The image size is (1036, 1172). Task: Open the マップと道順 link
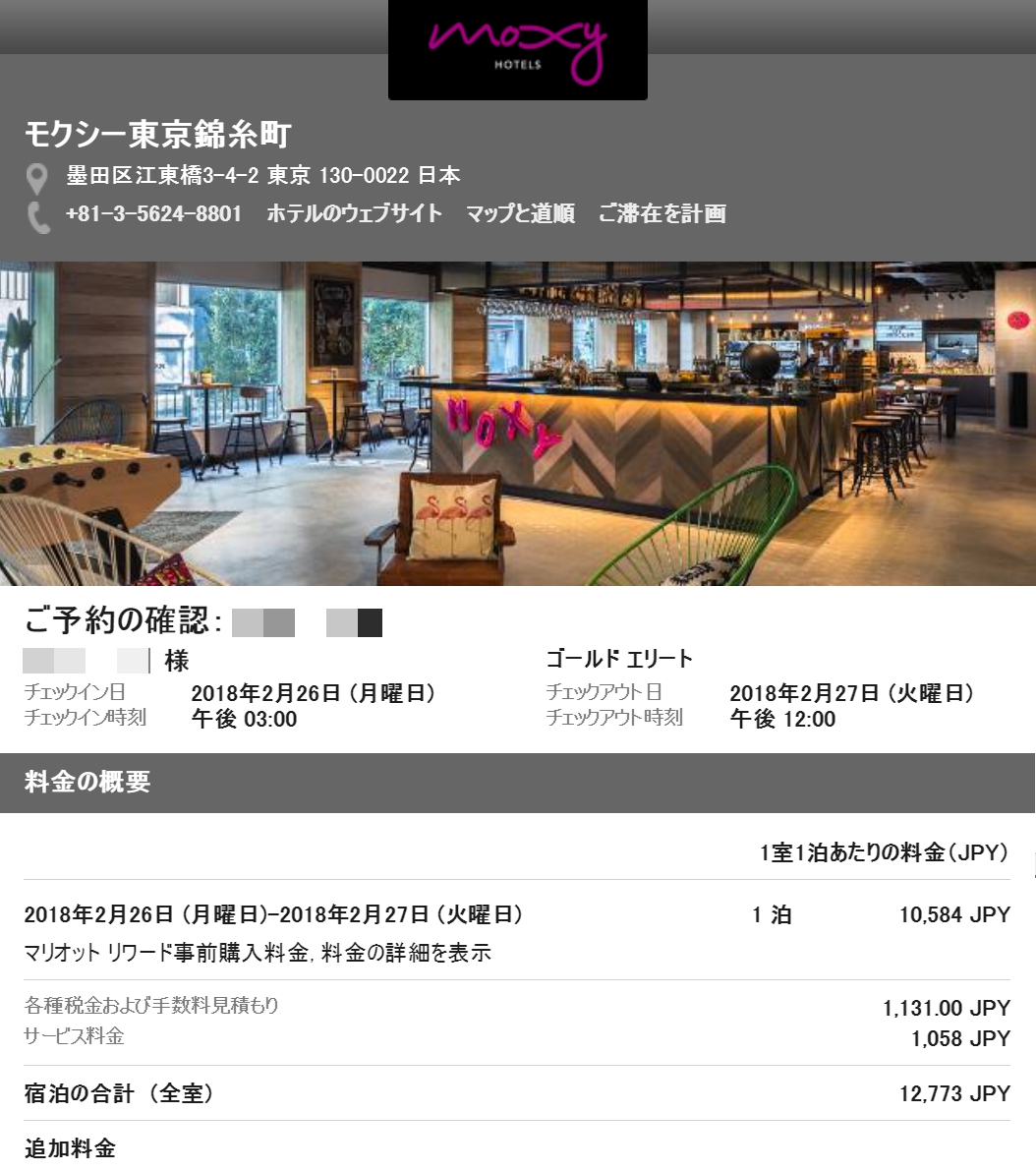point(520,213)
